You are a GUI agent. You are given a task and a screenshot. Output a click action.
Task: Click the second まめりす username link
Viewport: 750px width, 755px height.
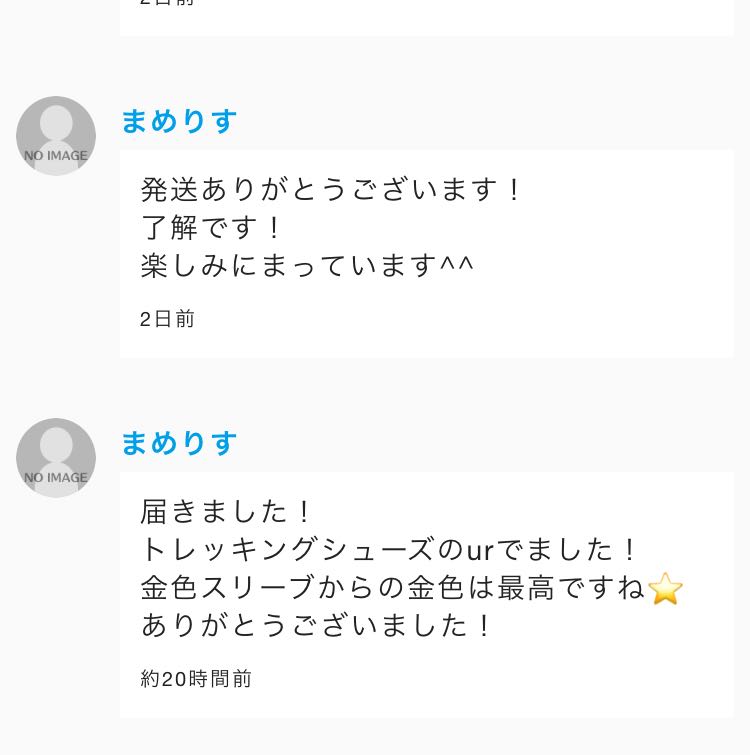point(178,442)
